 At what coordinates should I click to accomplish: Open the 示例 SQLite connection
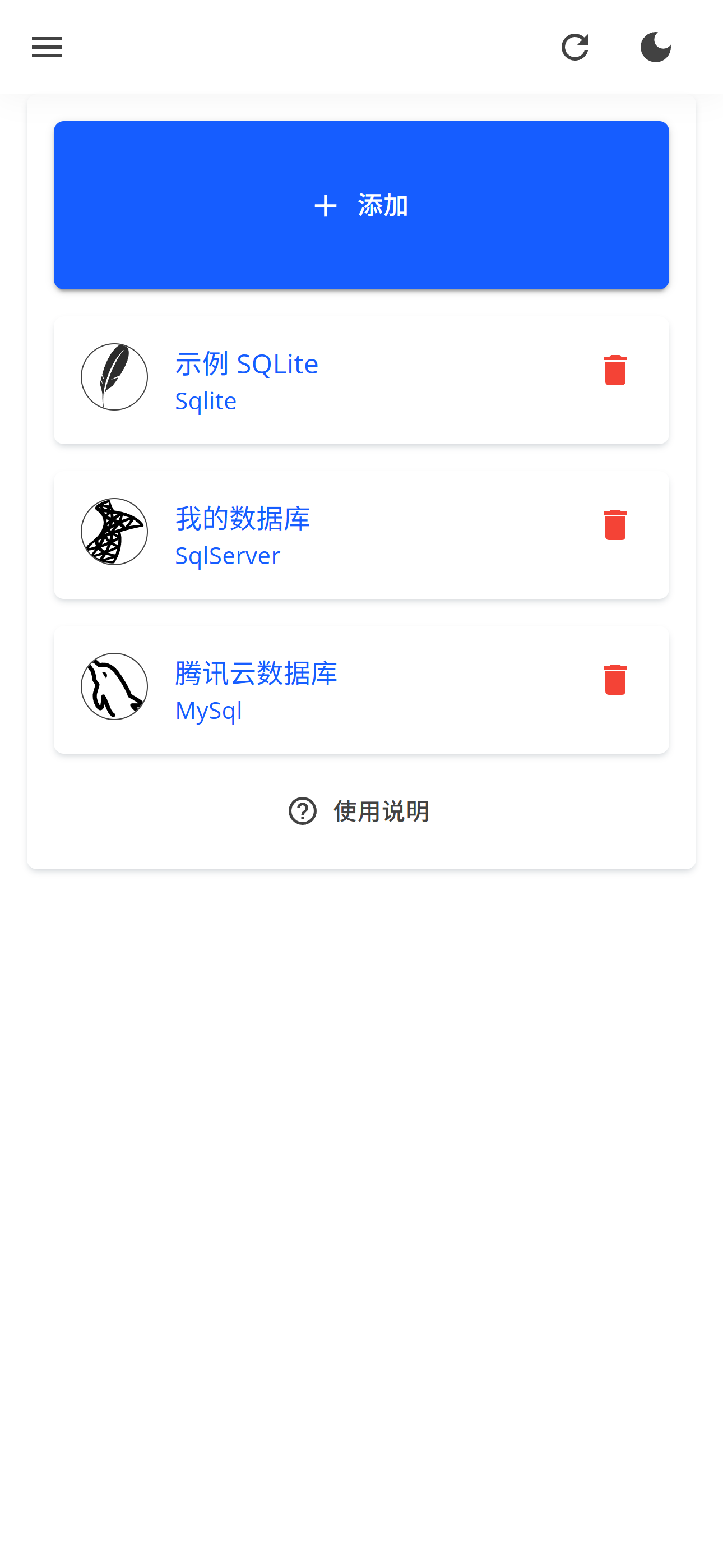pos(247,363)
